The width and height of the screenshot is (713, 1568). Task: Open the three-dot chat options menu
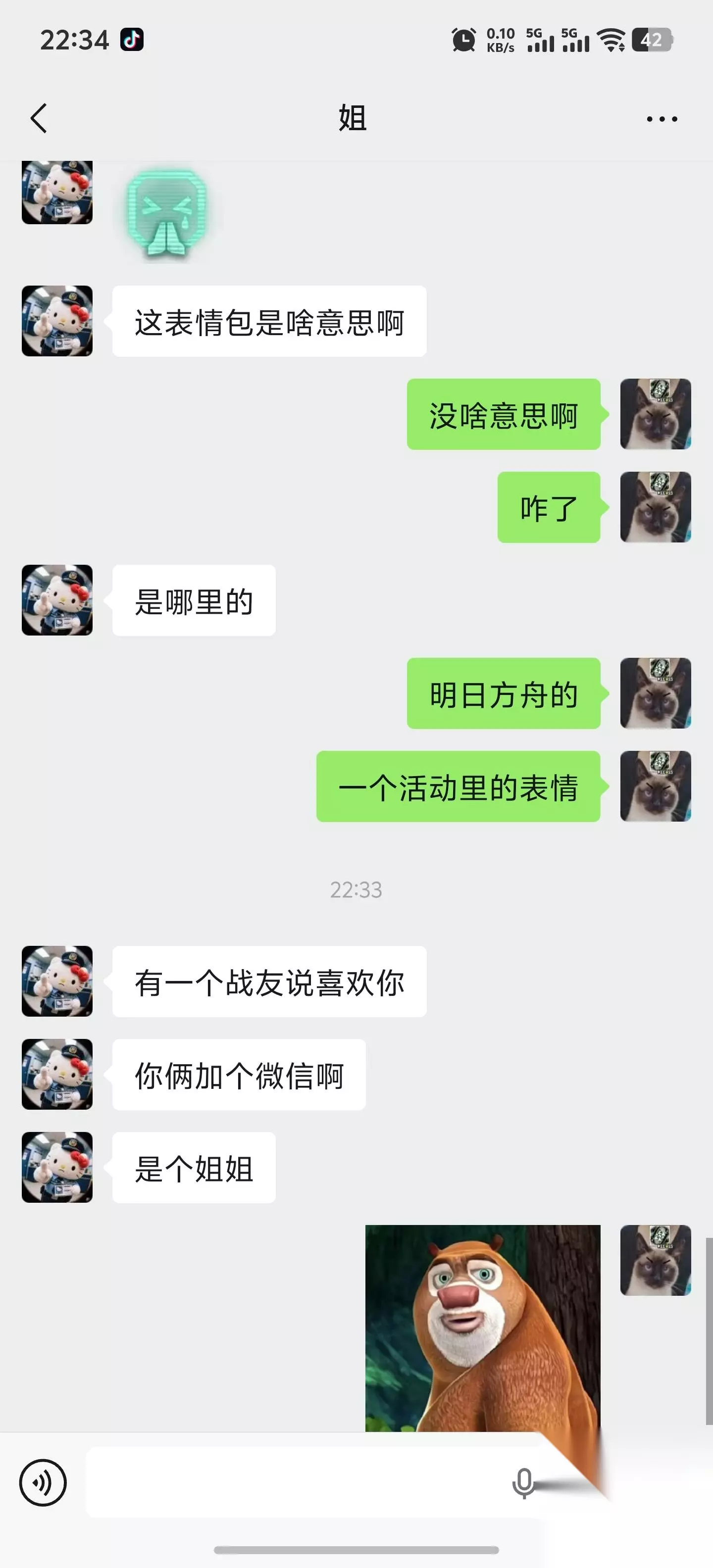[x=662, y=119]
